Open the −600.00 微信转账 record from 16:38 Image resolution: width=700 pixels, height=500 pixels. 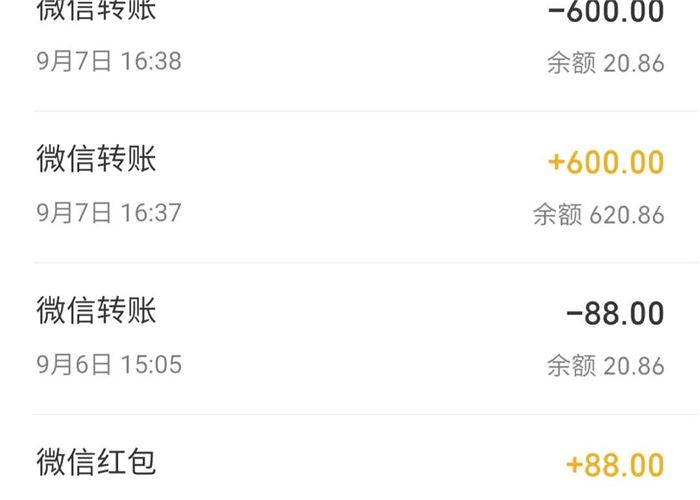pyautogui.click(x=350, y=38)
